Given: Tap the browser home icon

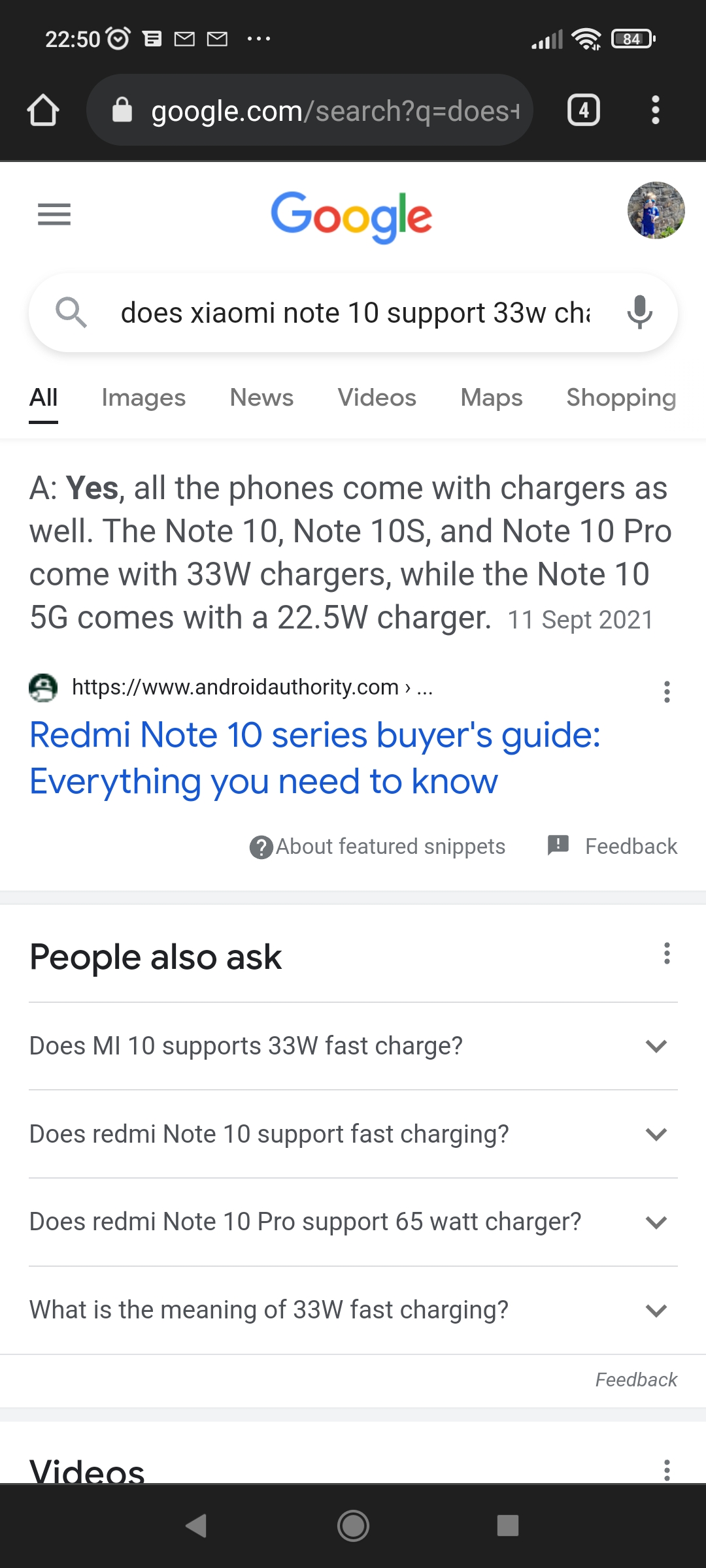Looking at the screenshot, I should click(x=43, y=110).
